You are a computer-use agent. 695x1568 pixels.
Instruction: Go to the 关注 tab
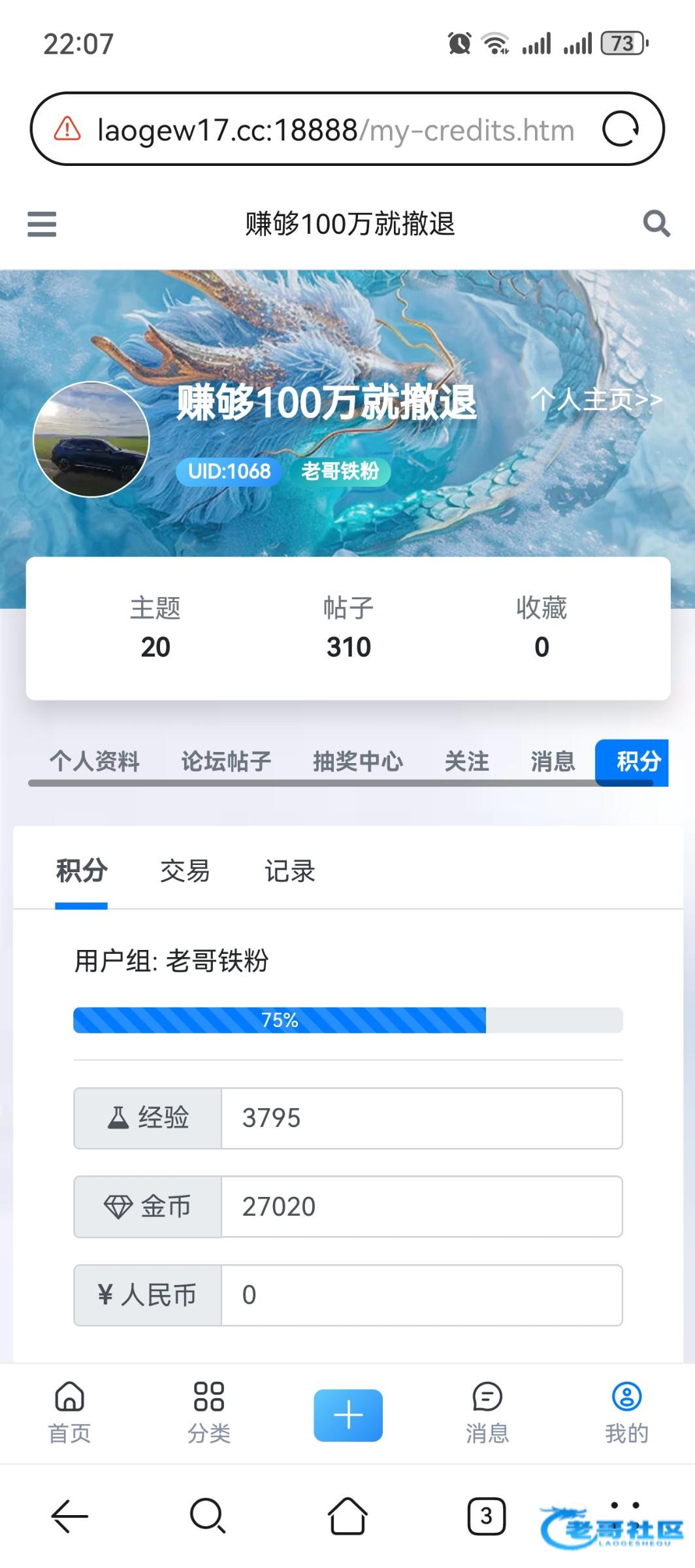point(466,761)
